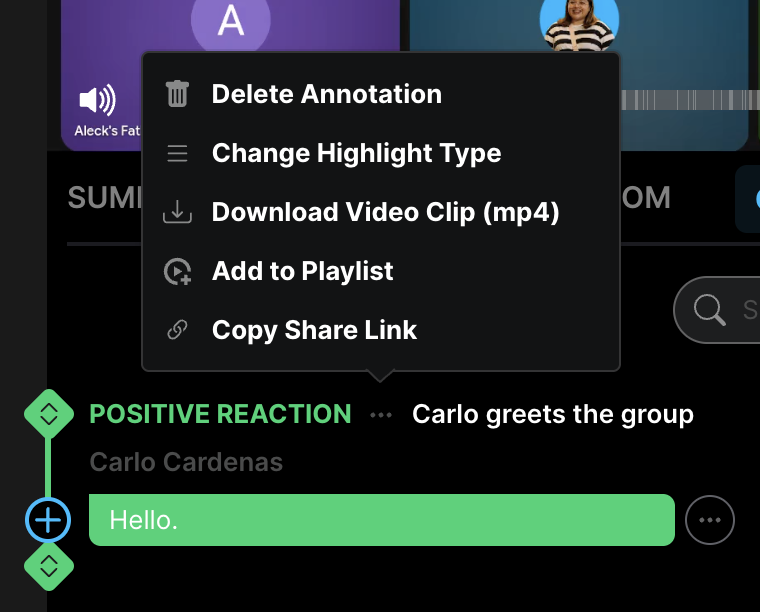Tap the green Hello transcript bubble

tap(381, 520)
